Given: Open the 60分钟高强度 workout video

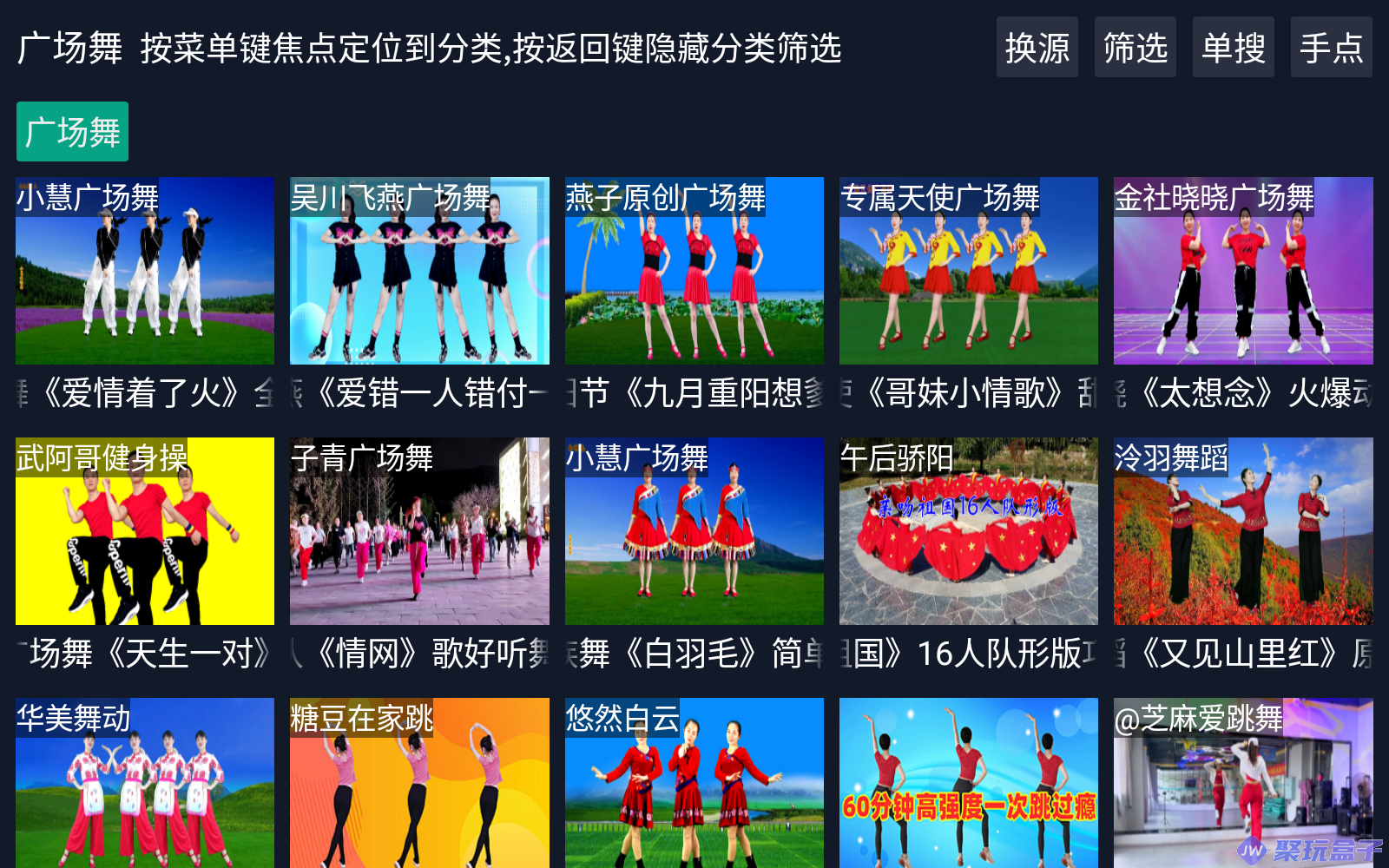Looking at the screenshot, I should pyautogui.click(x=968, y=783).
